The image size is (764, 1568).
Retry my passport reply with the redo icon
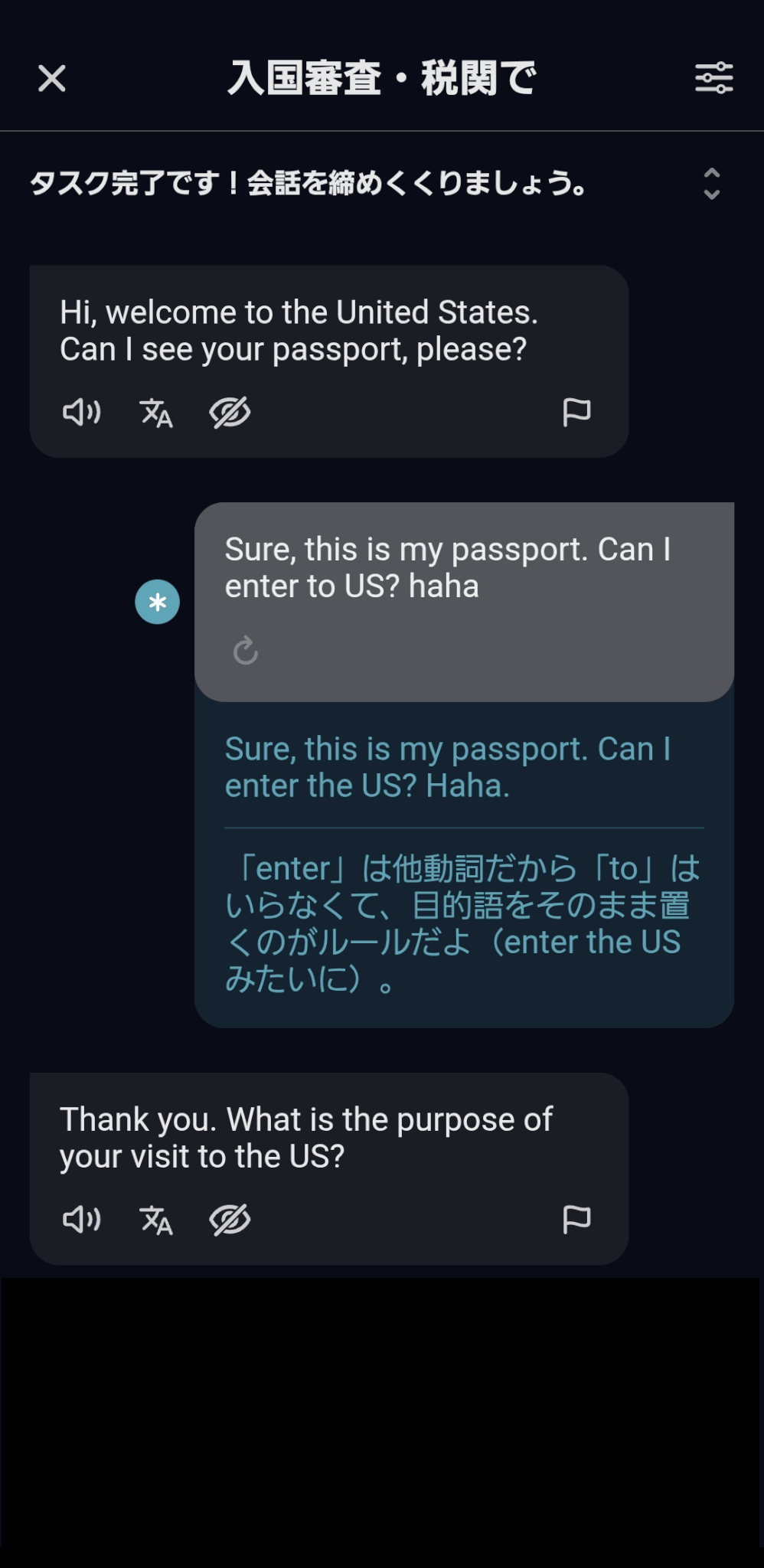coord(246,651)
